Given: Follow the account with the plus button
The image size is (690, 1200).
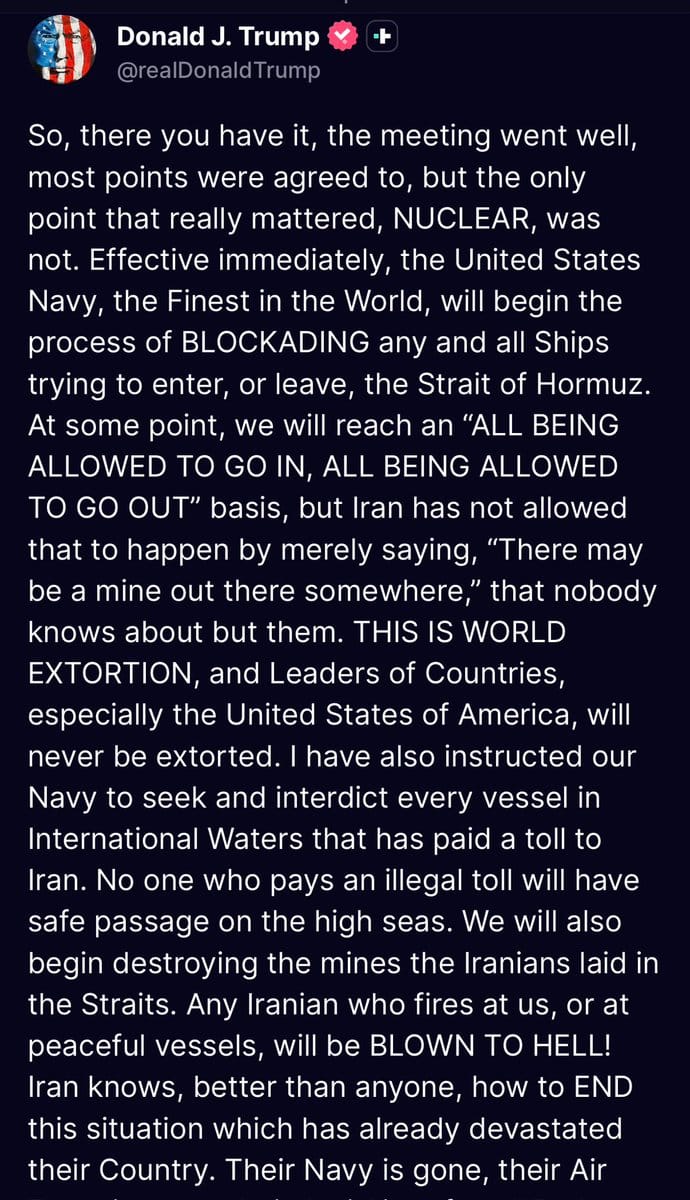Looking at the screenshot, I should coord(383,37).
